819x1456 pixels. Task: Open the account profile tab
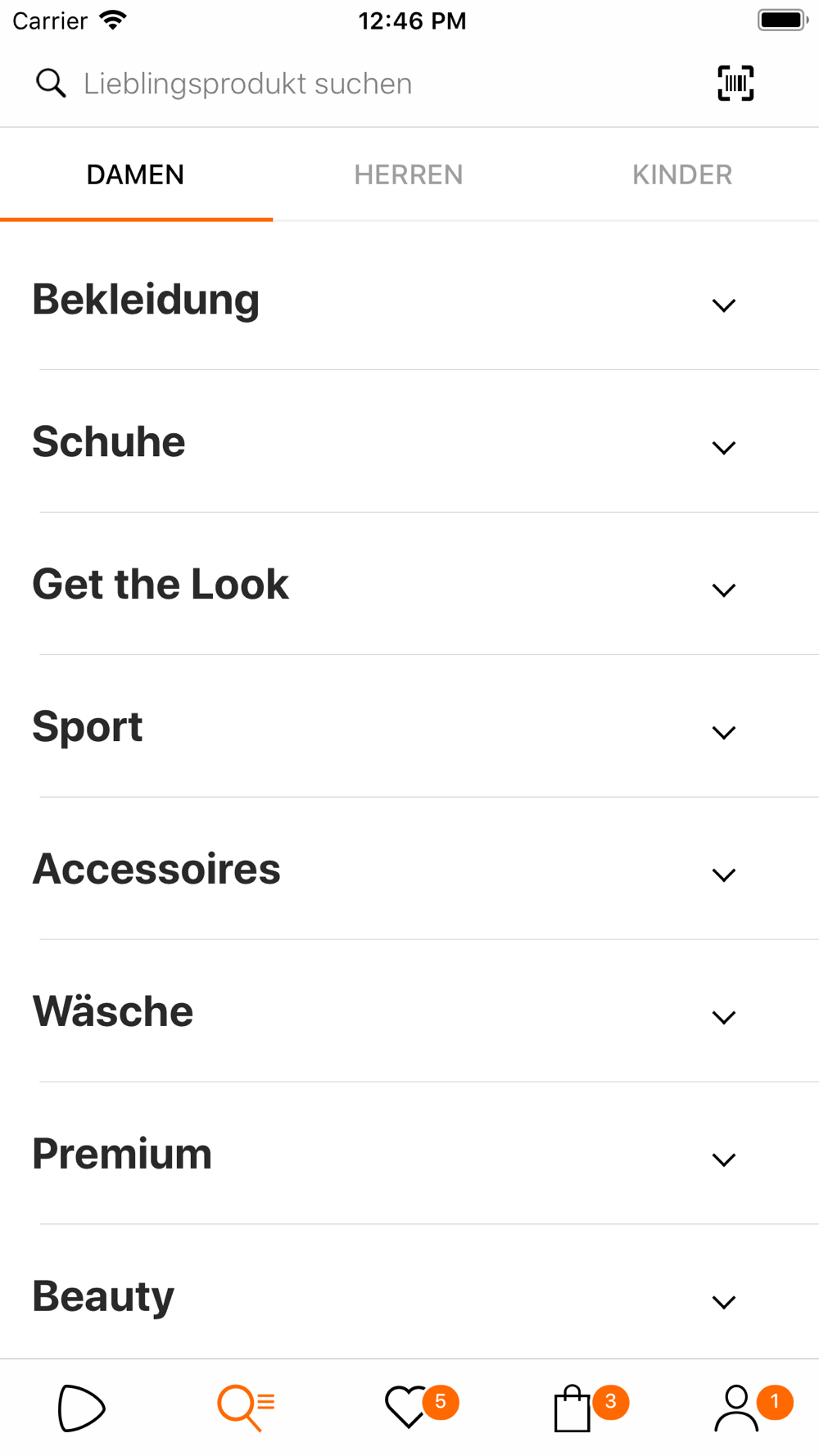737,1408
